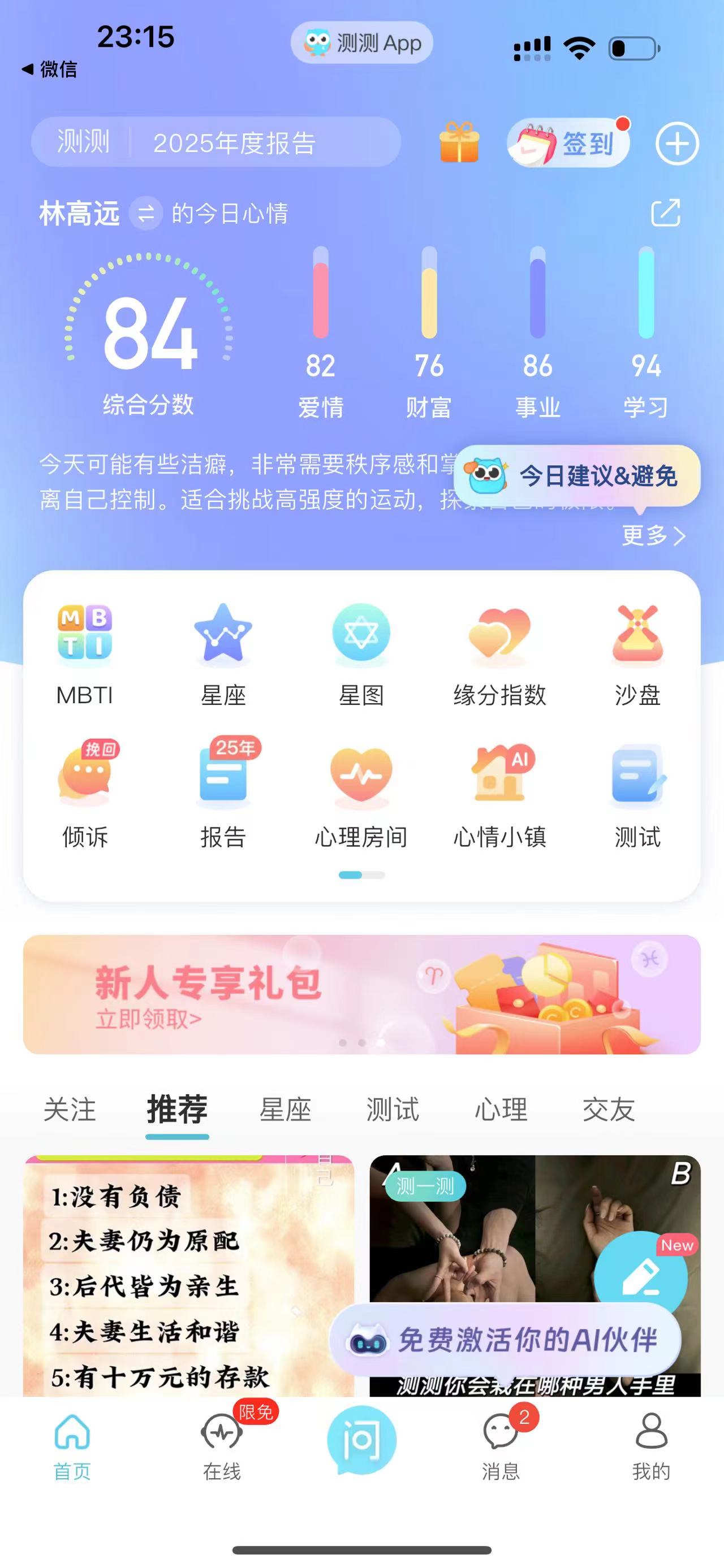This screenshot has height=1568, width=724.
Task: Open 消息 messages tab
Action: point(501,1446)
